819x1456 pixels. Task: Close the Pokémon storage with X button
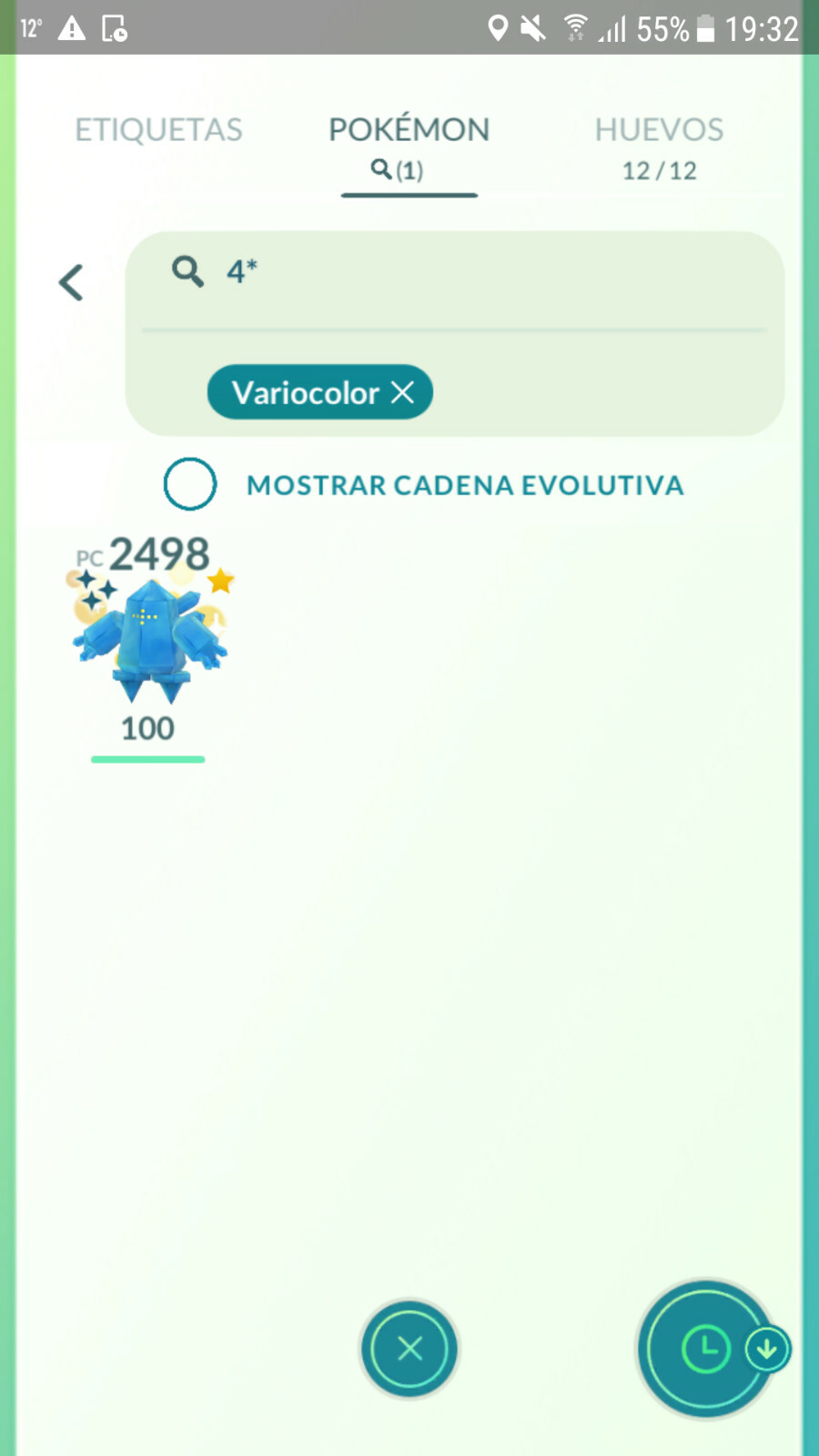pos(409,1348)
